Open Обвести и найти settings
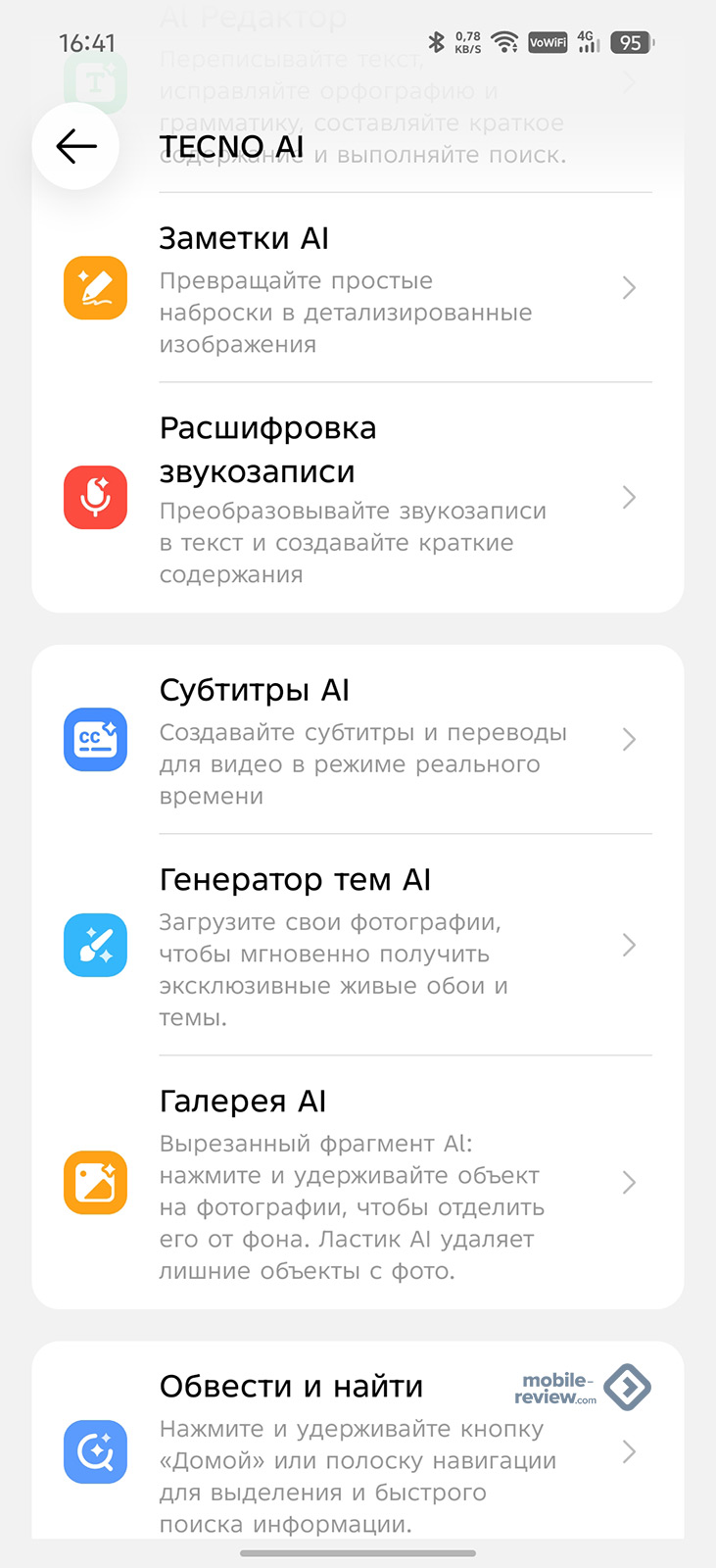This screenshot has height=1568, width=716. [358, 1450]
